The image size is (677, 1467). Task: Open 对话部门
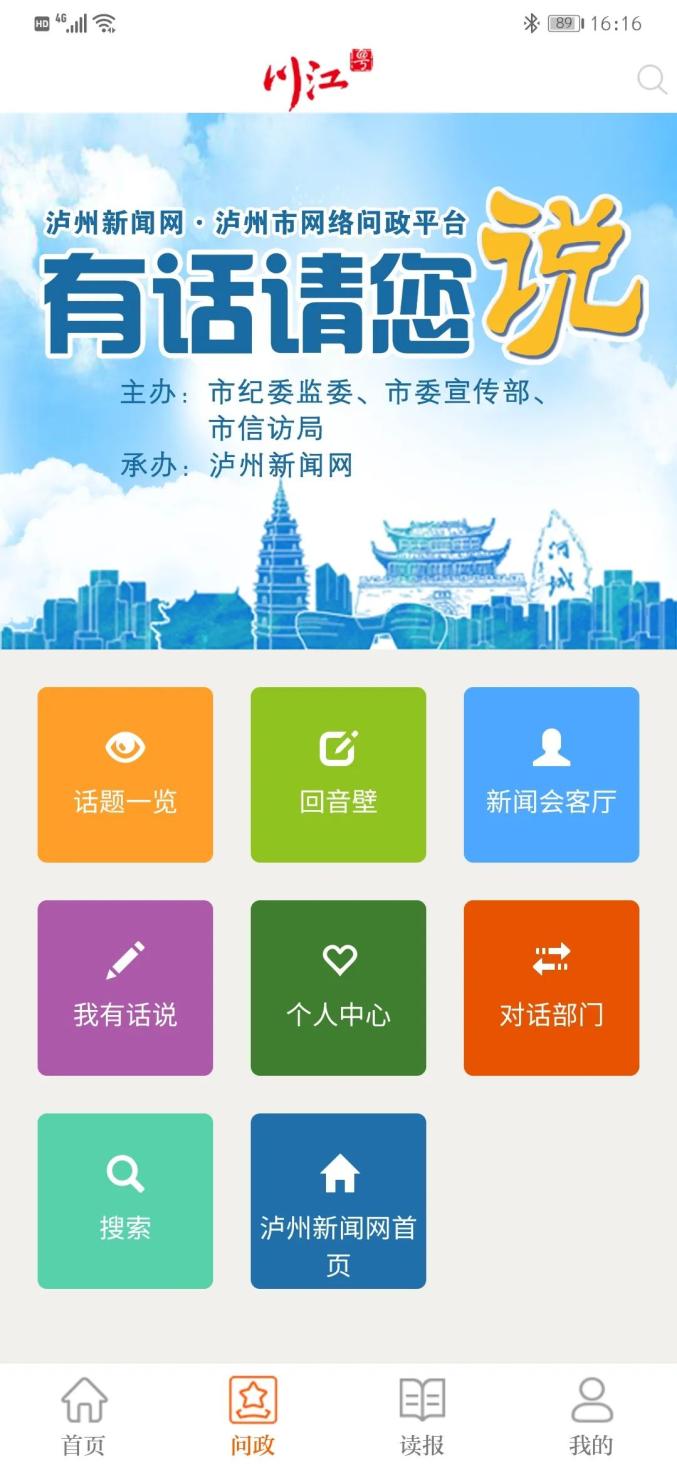551,987
